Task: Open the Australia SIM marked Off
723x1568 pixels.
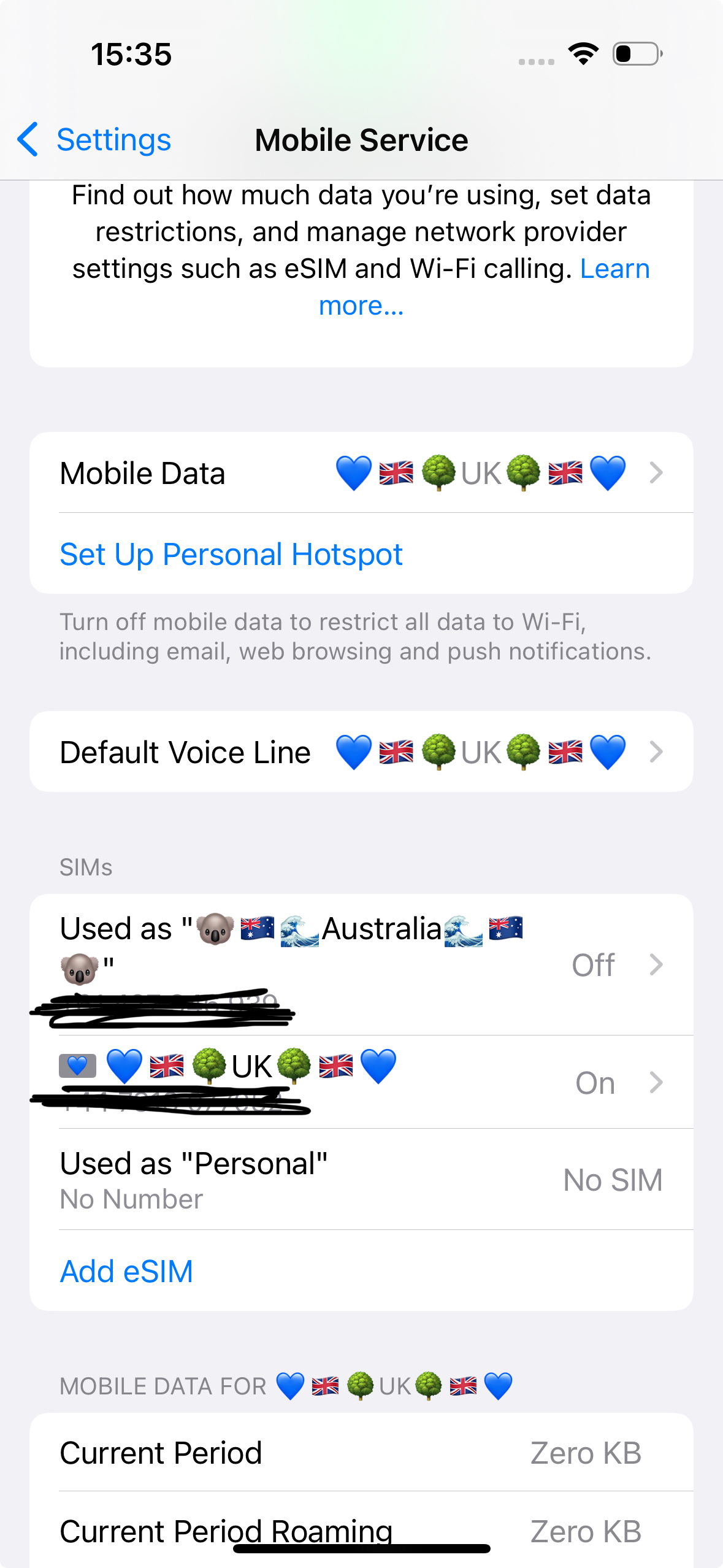Action: (361, 965)
